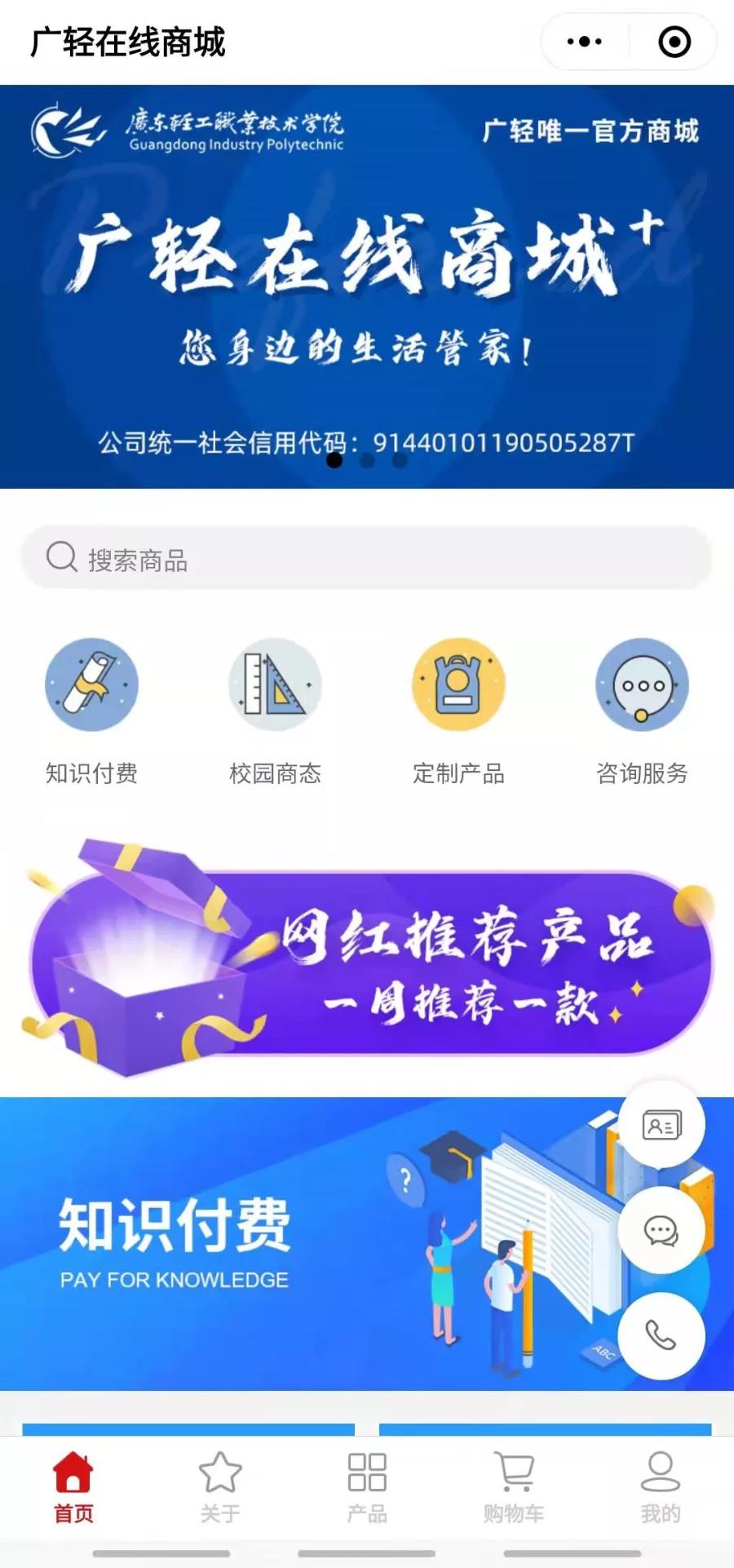The height and width of the screenshot is (1568, 734).
Task: Open the 广轻在线商城 top banner
Action: pos(367,286)
